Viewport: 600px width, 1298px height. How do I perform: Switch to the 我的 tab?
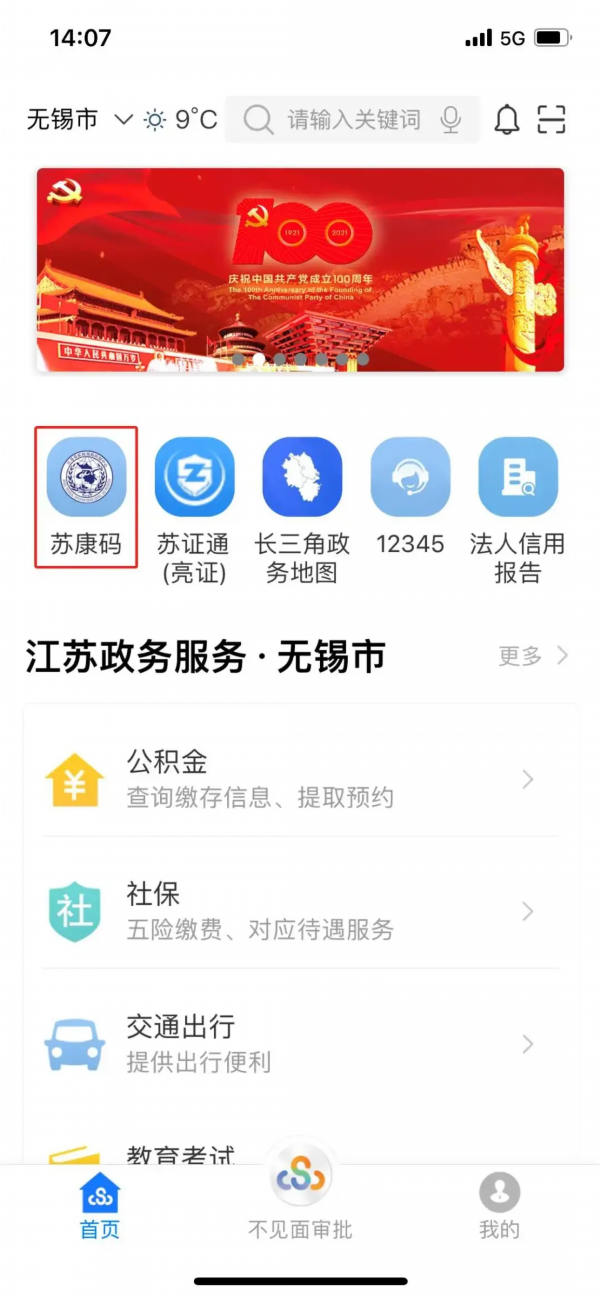(499, 1205)
